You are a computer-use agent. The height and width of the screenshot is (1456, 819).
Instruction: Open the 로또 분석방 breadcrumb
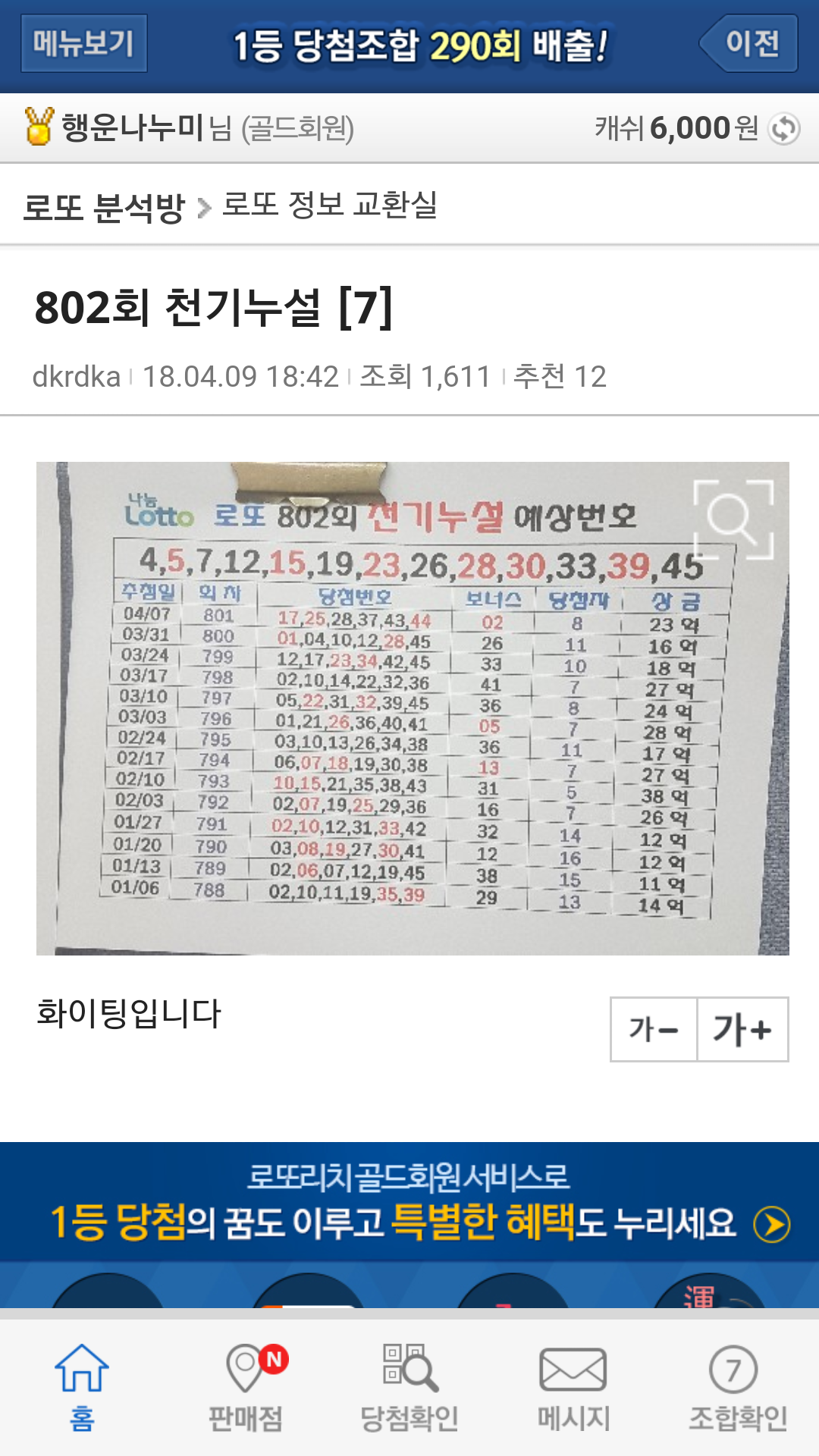point(104,207)
